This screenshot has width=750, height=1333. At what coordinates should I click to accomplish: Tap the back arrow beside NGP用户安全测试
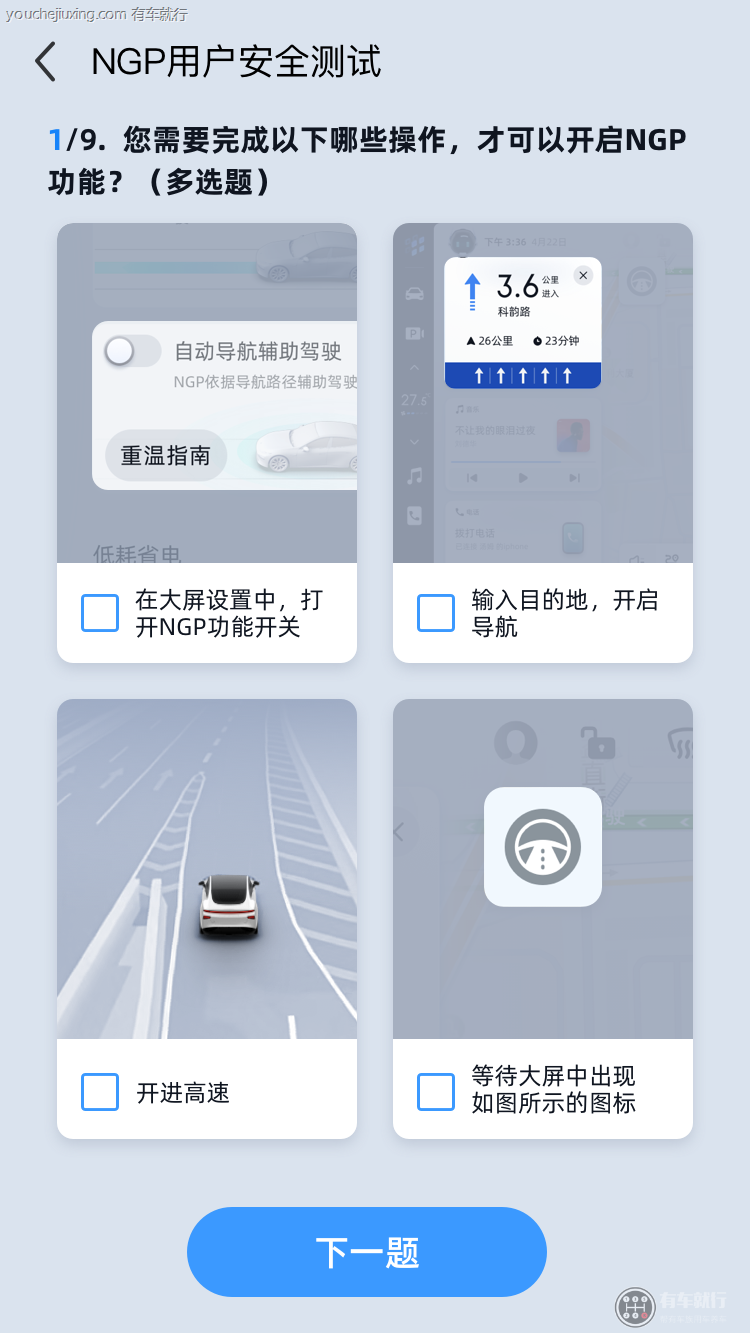click(x=44, y=62)
